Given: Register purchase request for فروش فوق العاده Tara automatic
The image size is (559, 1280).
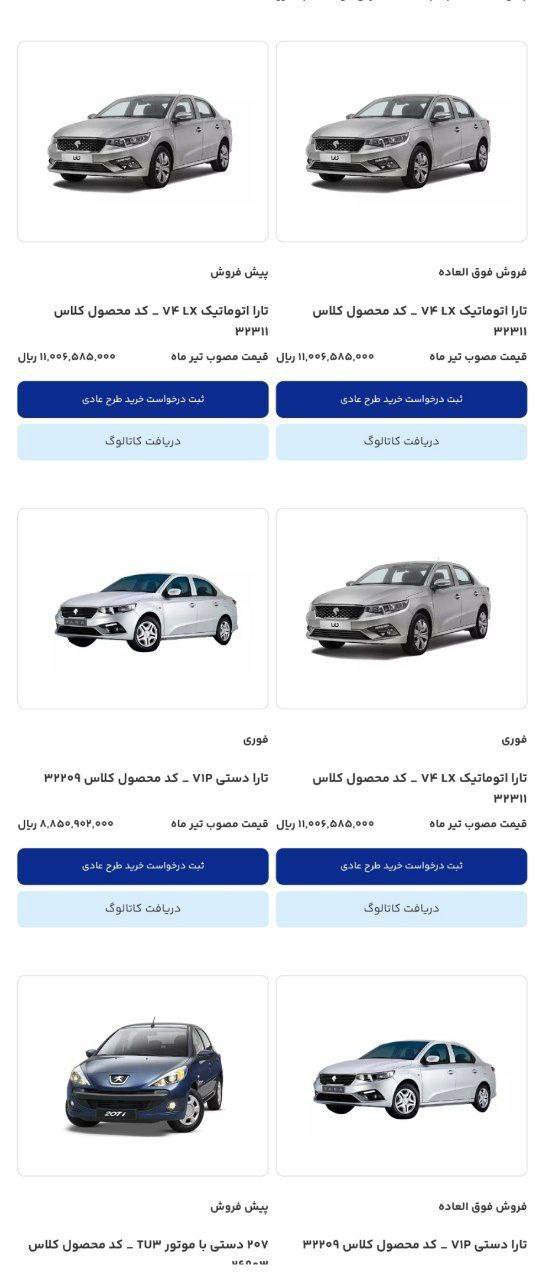Looking at the screenshot, I should (401, 399).
